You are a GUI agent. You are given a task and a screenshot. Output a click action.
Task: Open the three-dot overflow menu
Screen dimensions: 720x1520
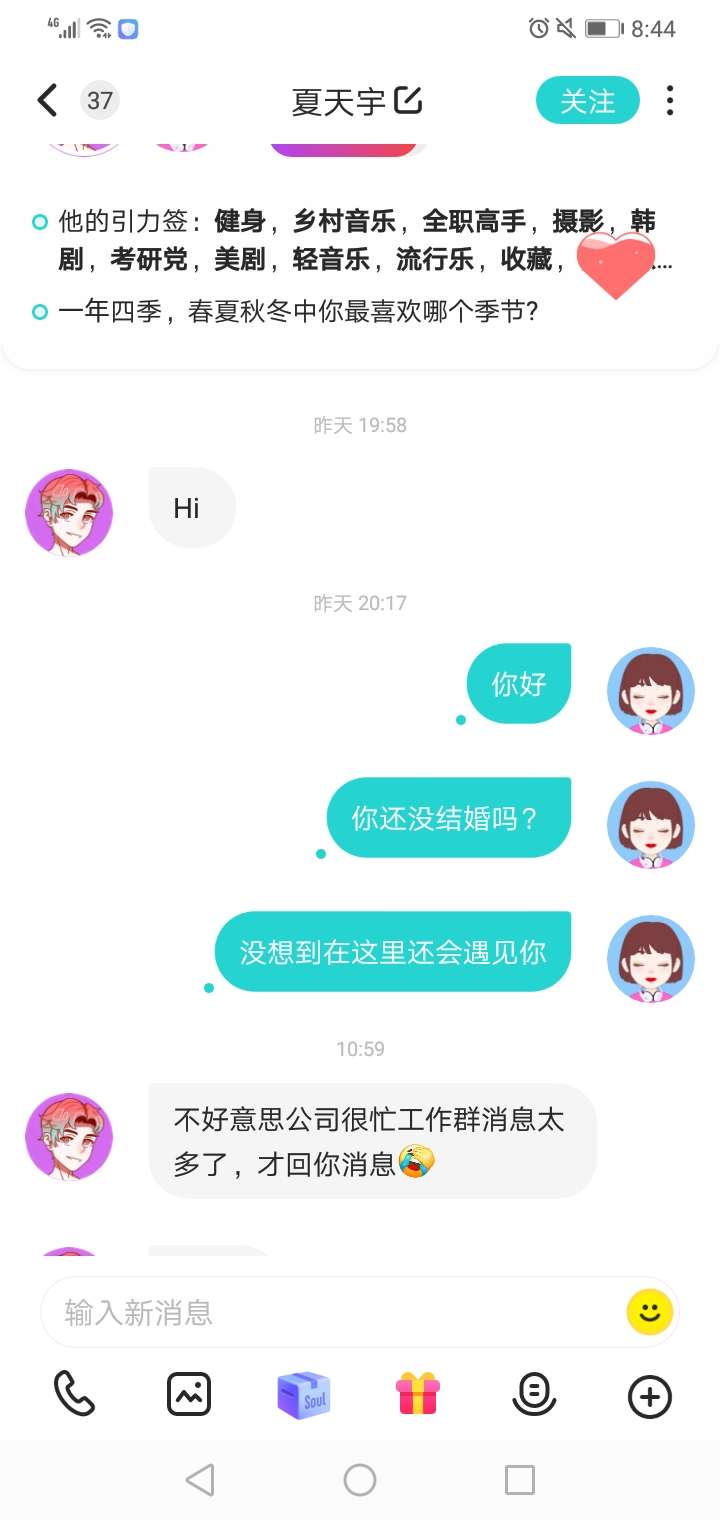click(x=670, y=101)
